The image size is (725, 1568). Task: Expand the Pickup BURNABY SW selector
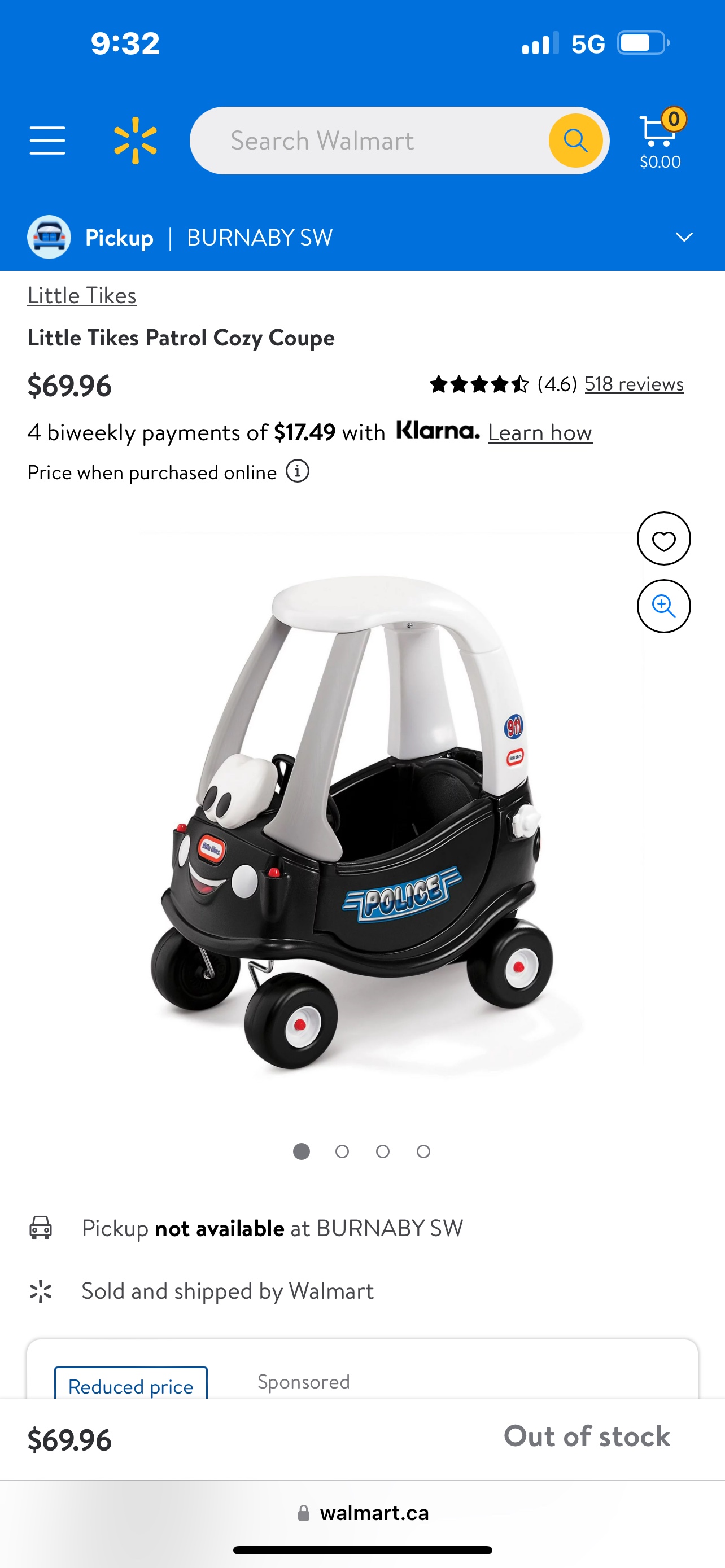(x=684, y=238)
